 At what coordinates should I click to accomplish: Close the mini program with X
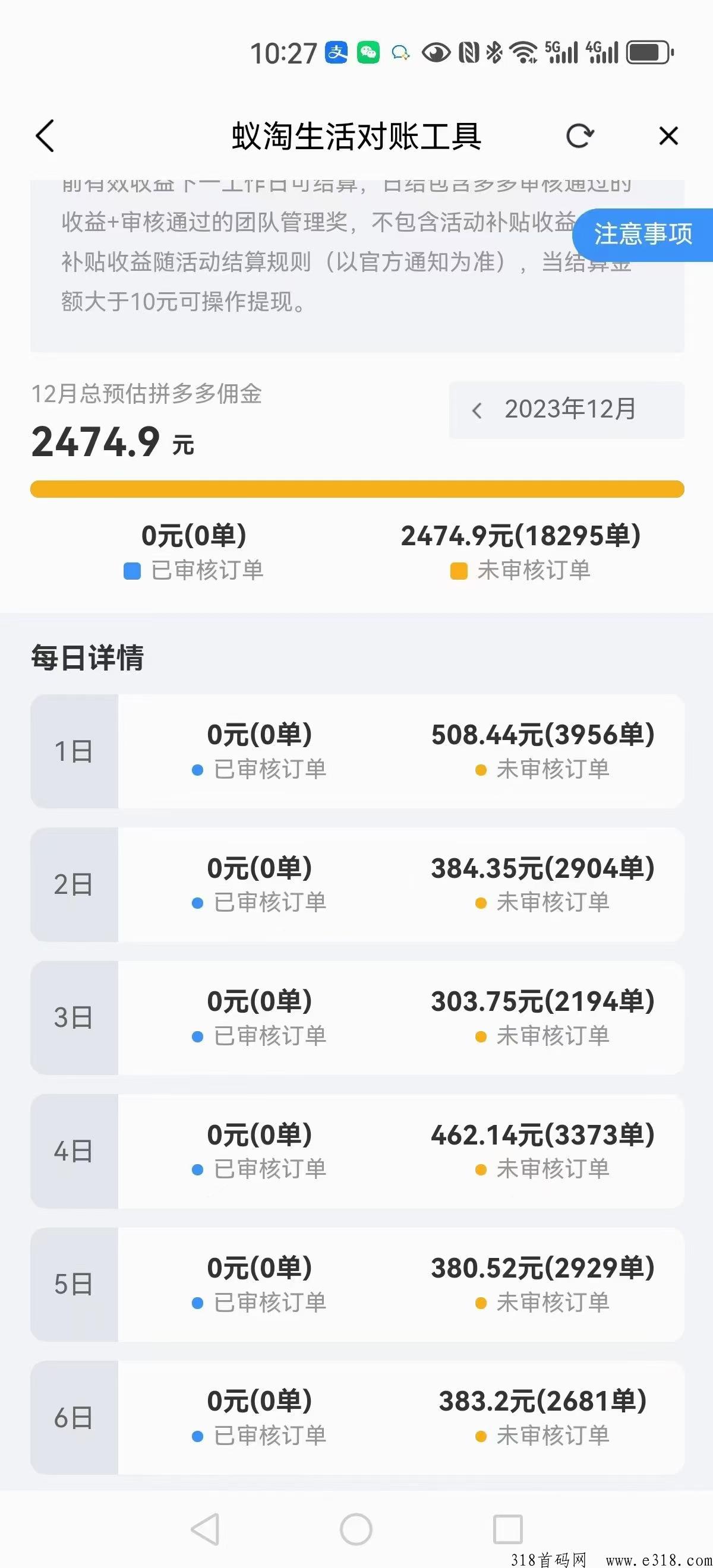click(668, 136)
